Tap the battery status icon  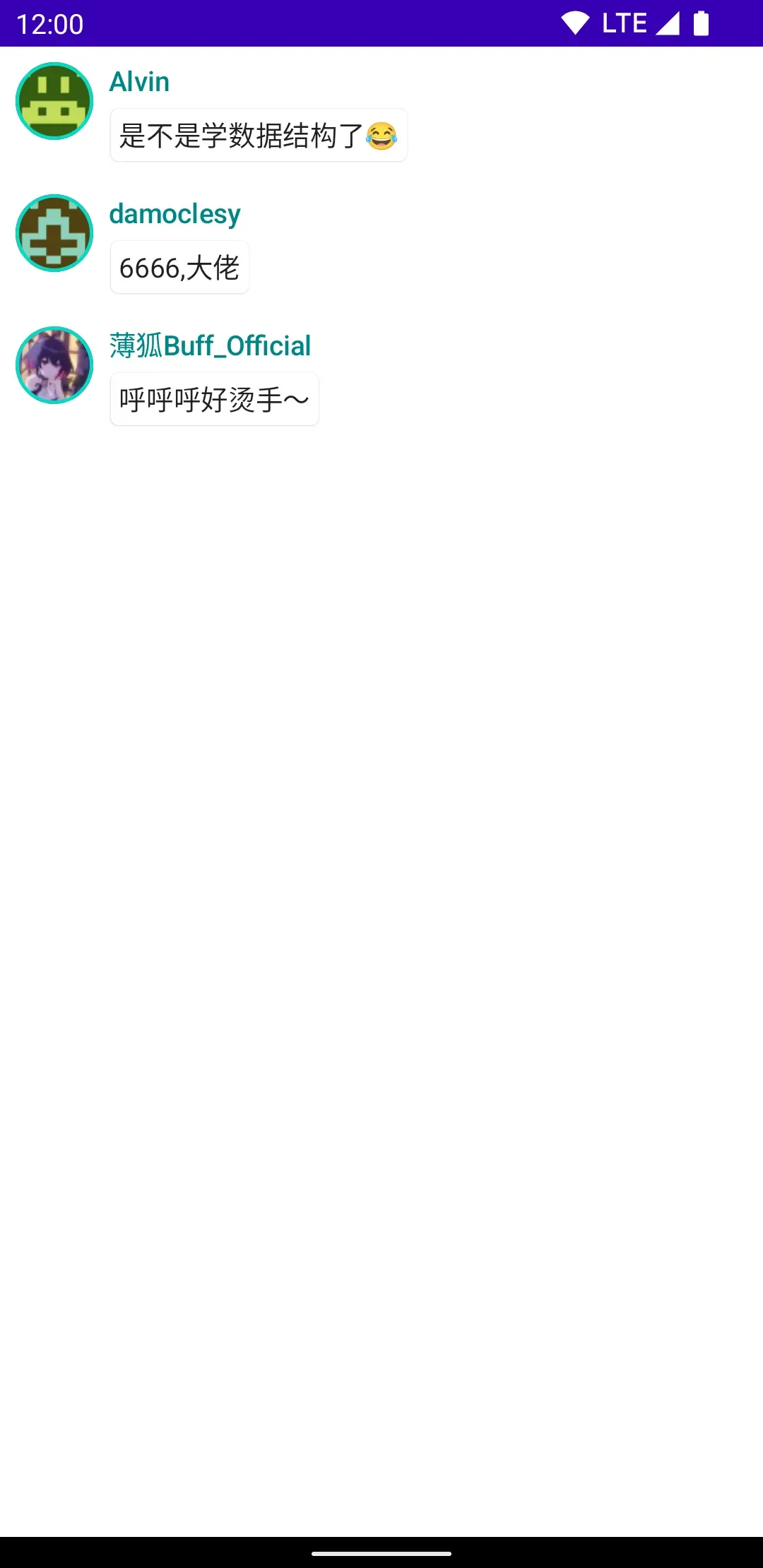[x=702, y=23]
